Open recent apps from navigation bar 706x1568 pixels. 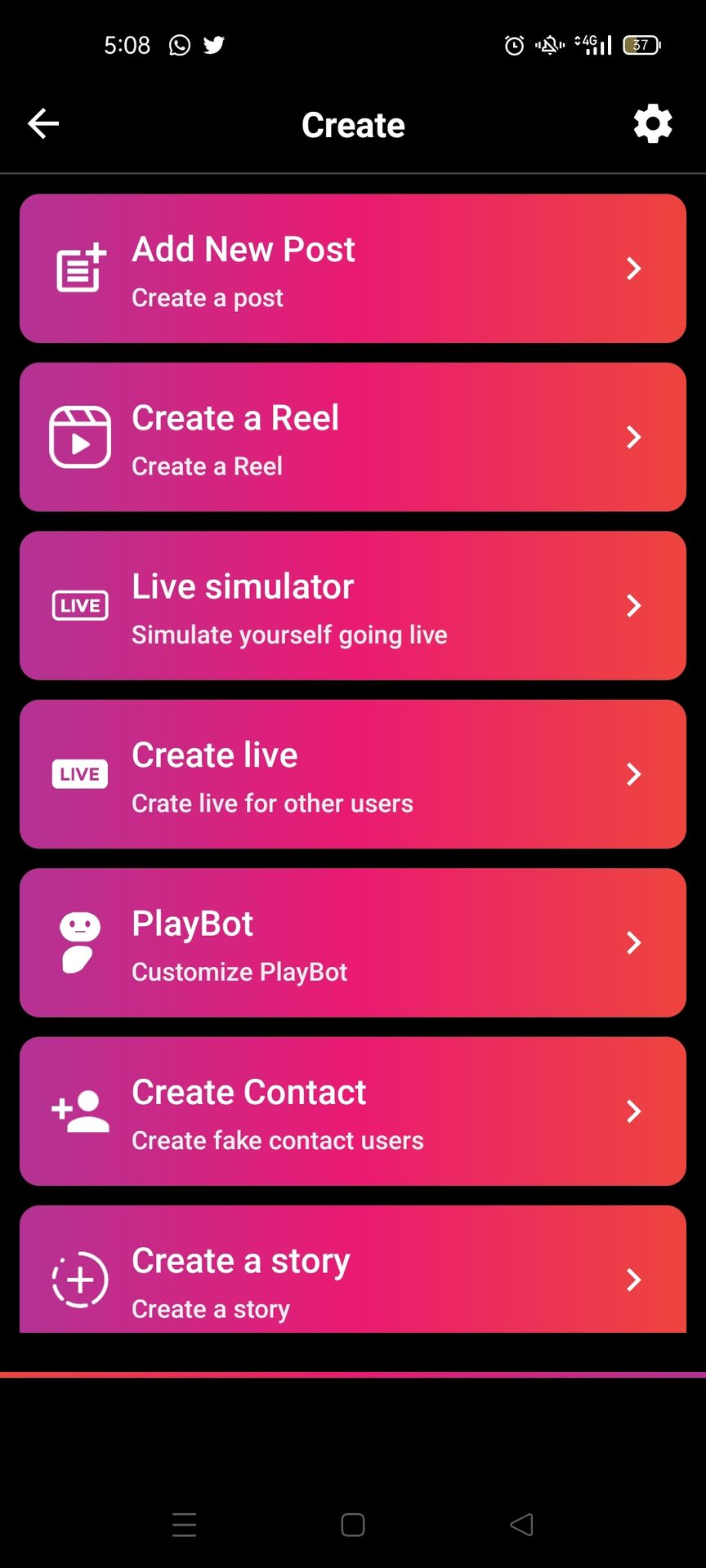click(x=185, y=1525)
